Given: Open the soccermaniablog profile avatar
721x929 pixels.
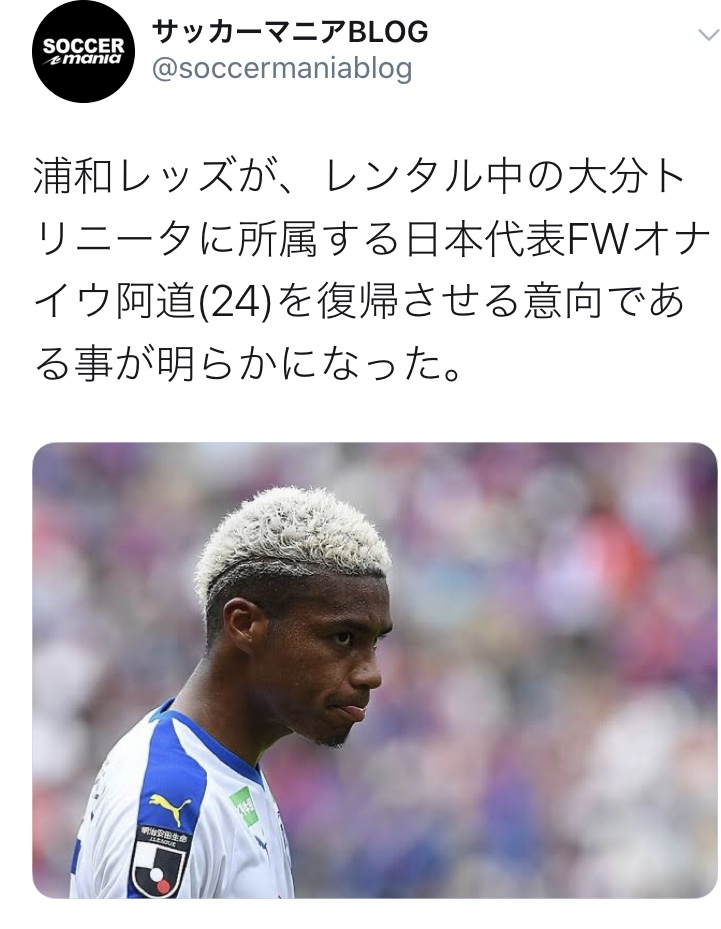Looking at the screenshot, I should click(83, 52).
